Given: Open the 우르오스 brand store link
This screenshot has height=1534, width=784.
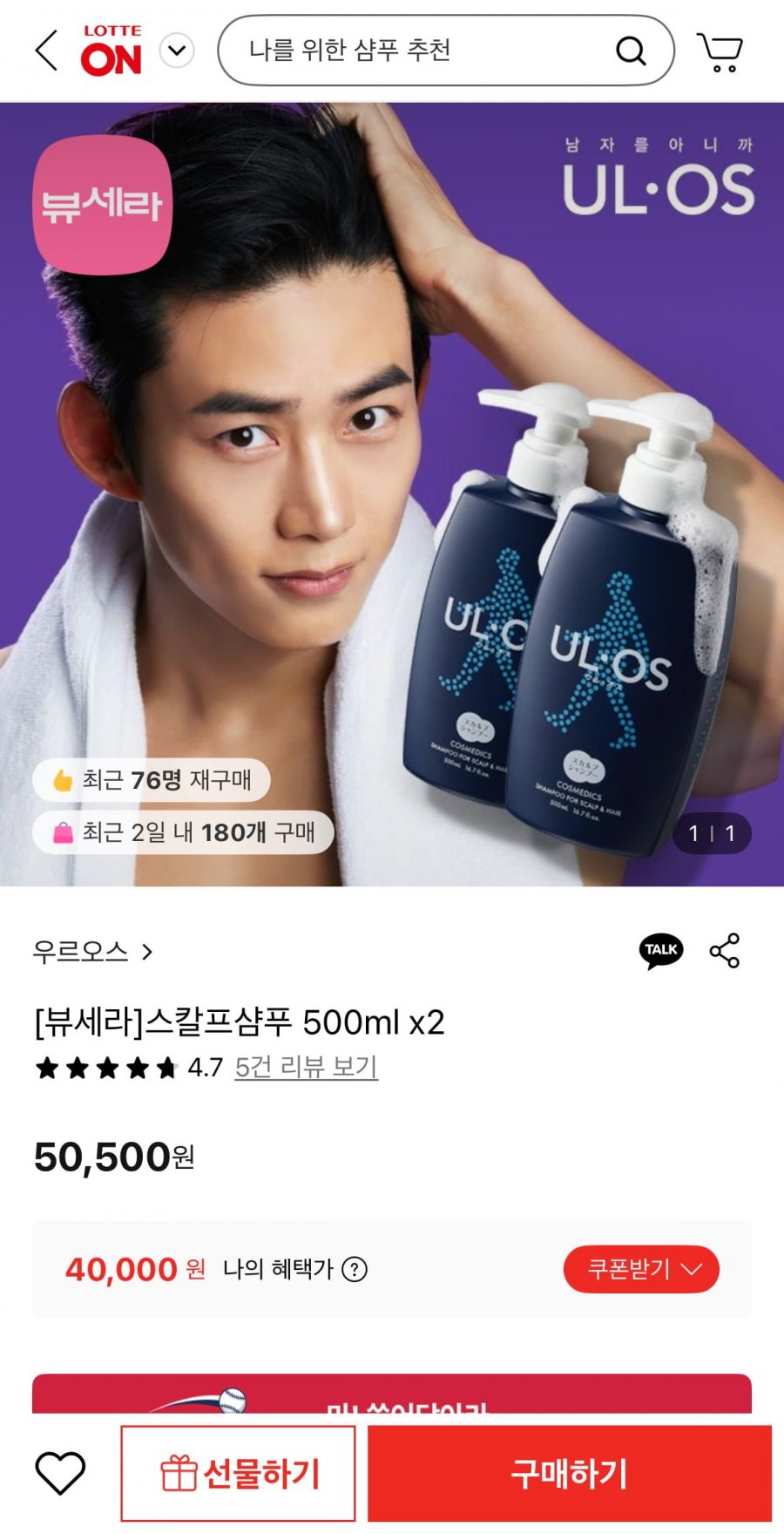Looking at the screenshot, I should [x=92, y=951].
